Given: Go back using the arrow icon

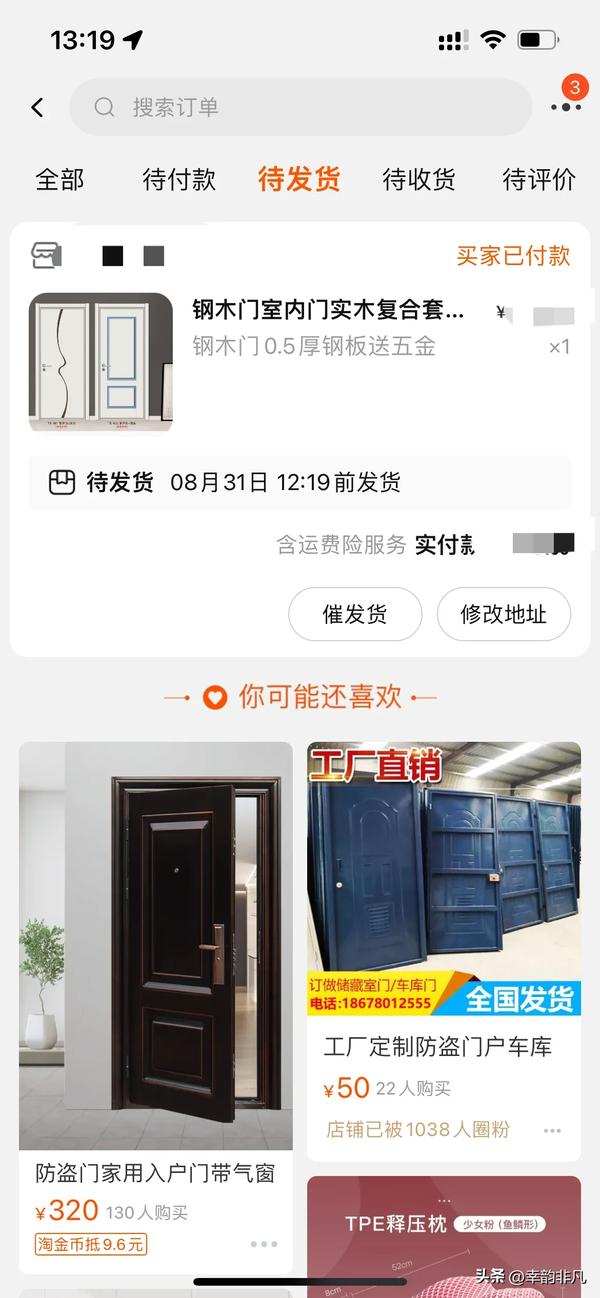Looking at the screenshot, I should (38, 107).
